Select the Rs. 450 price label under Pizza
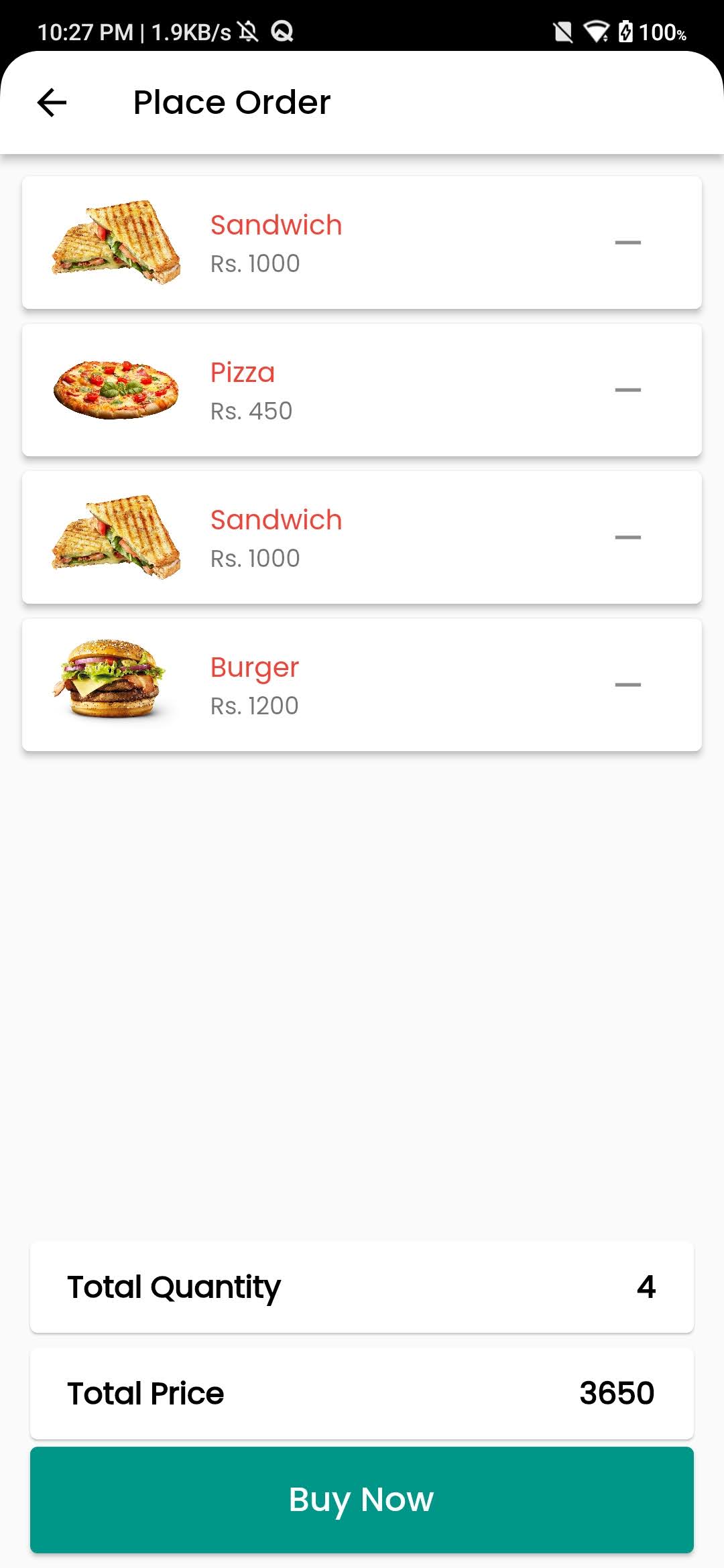724x1568 pixels. click(251, 411)
